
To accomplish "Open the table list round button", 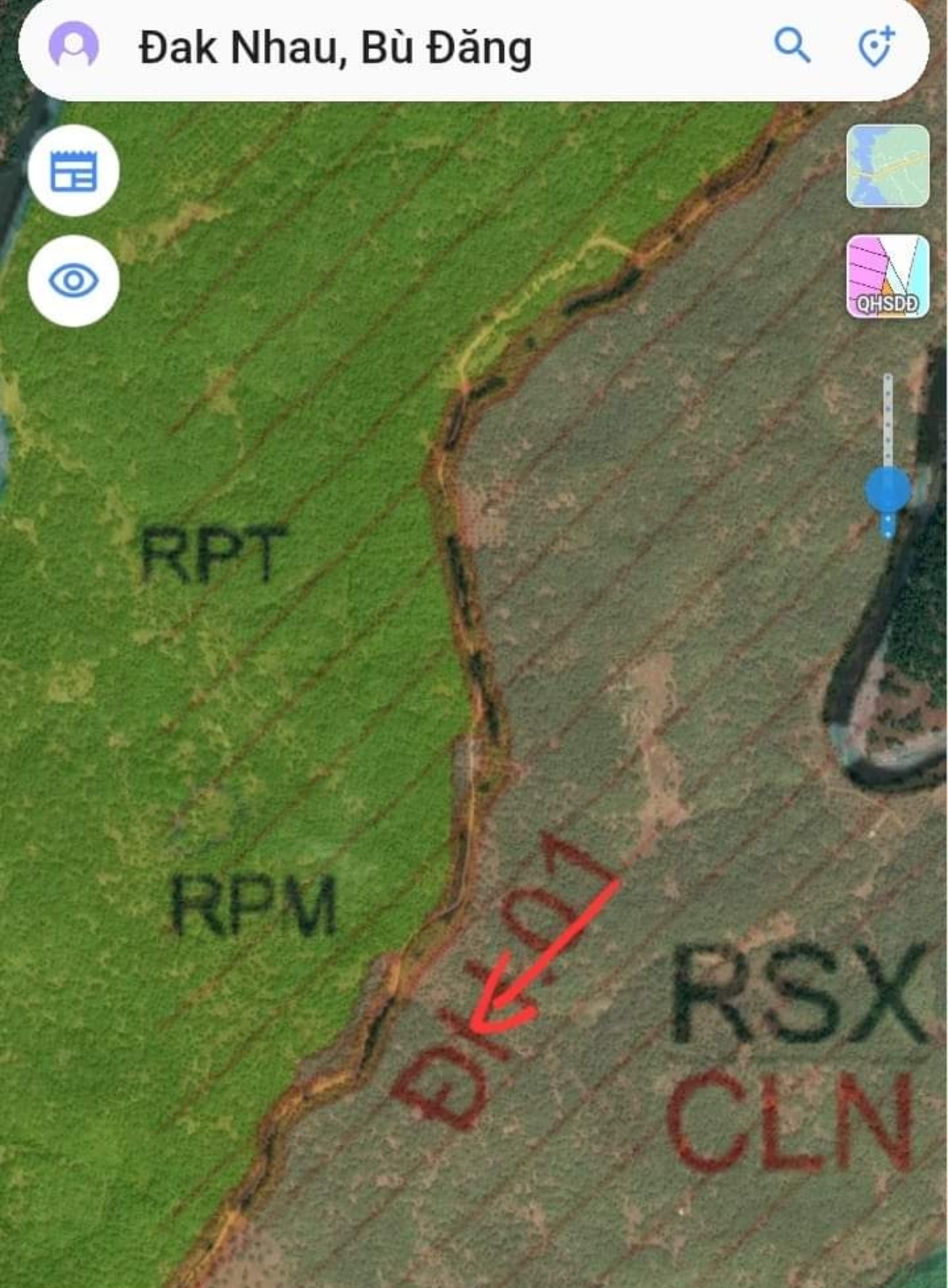I will click(74, 171).
